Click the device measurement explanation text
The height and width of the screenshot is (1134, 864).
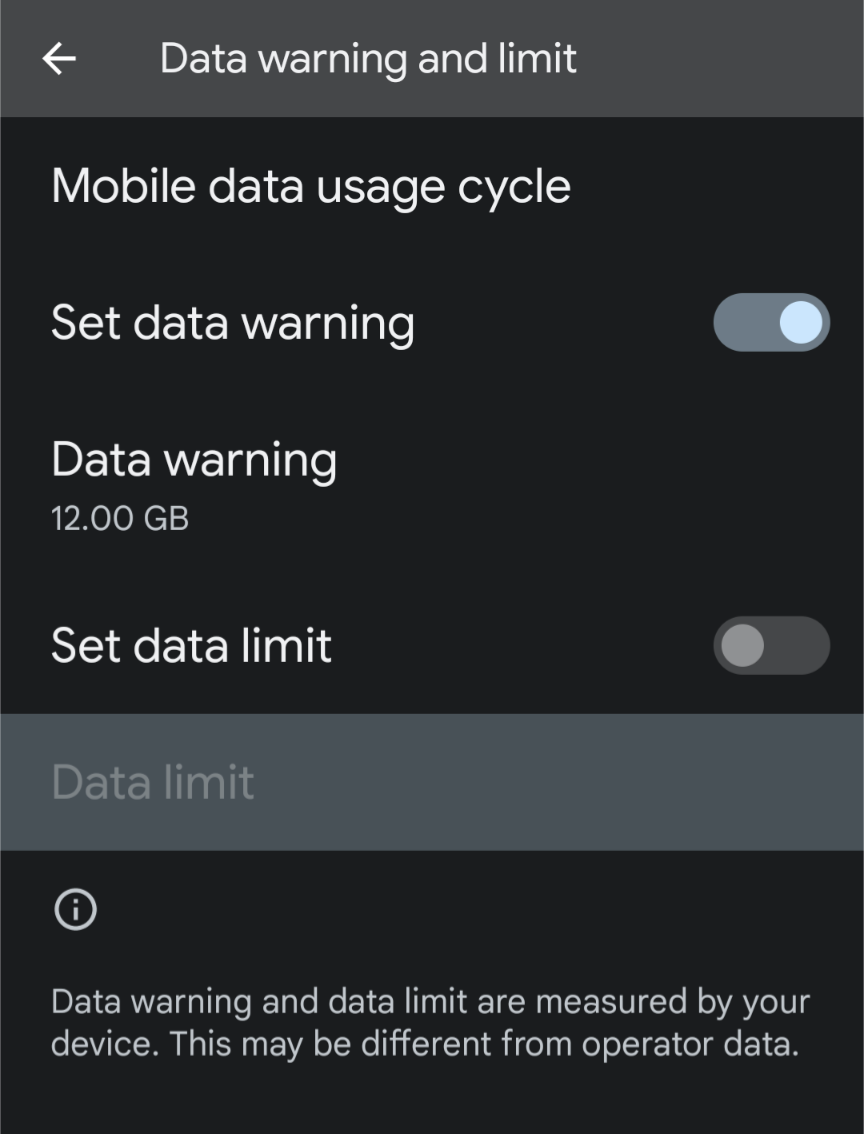(x=432, y=1021)
